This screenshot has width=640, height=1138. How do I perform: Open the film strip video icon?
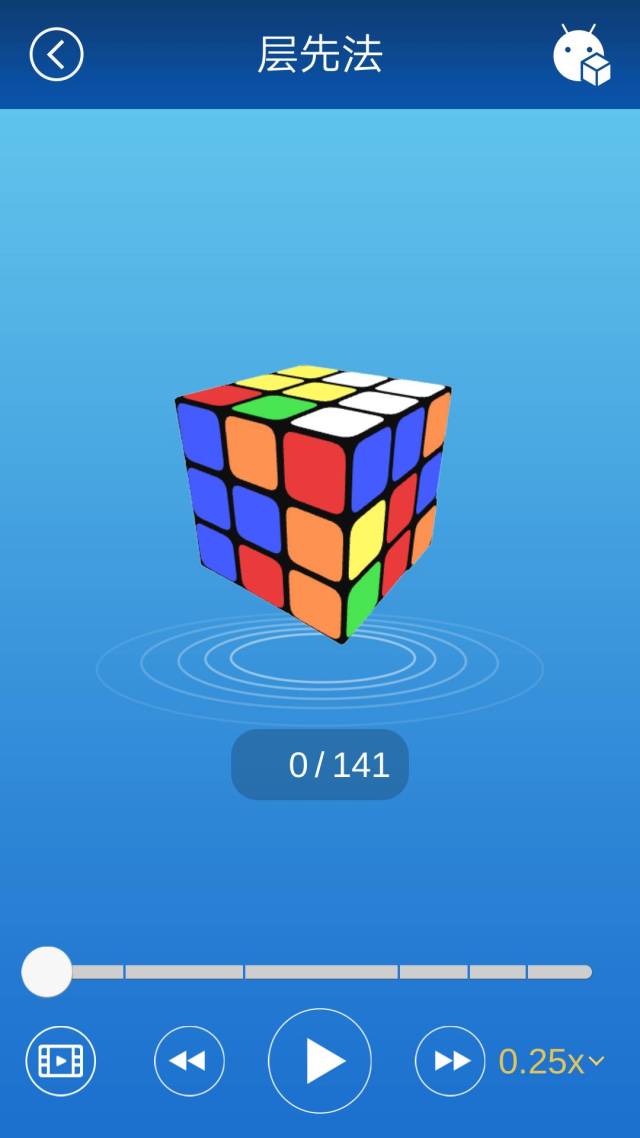pos(60,1060)
